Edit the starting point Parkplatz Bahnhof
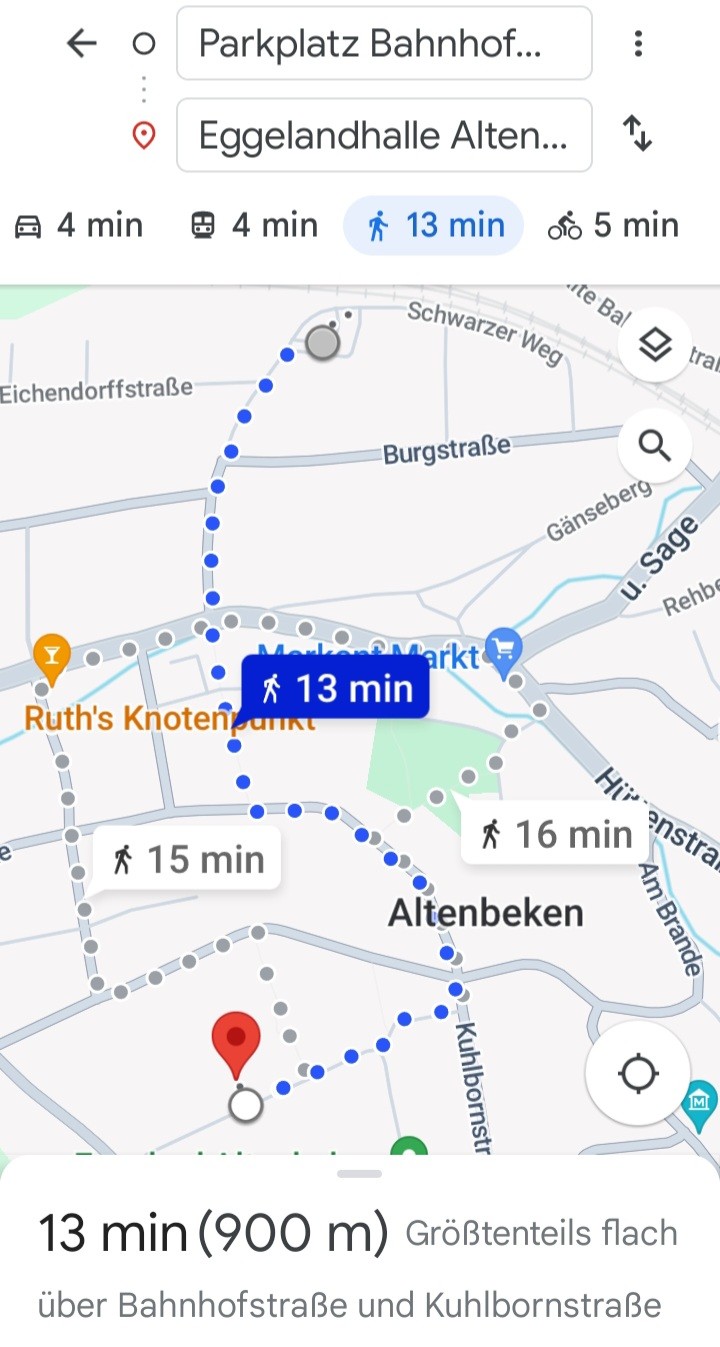The width and height of the screenshot is (720, 1347). pos(384,44)
